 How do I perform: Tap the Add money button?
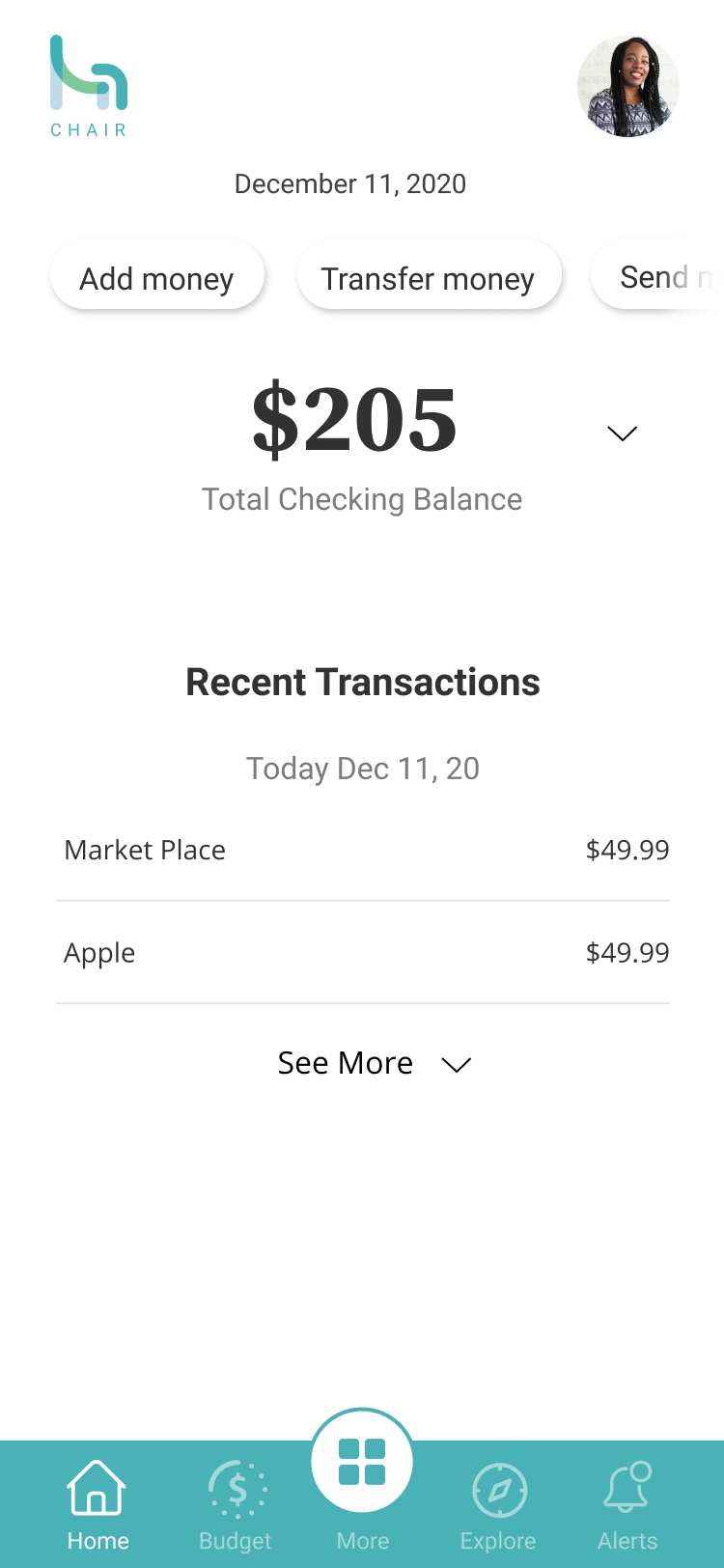156,278
